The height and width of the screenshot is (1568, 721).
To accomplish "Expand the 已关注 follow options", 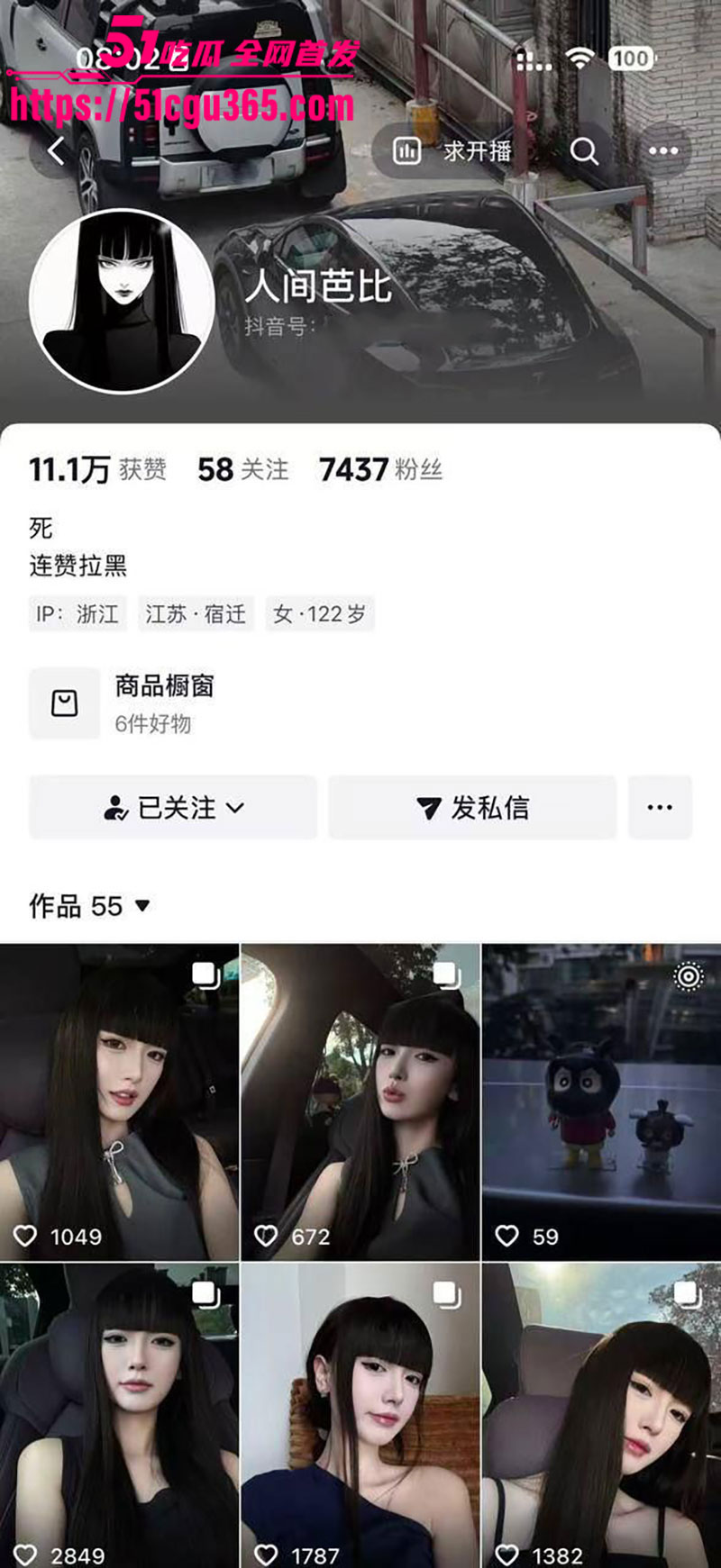I will click(x=173, y=808).
